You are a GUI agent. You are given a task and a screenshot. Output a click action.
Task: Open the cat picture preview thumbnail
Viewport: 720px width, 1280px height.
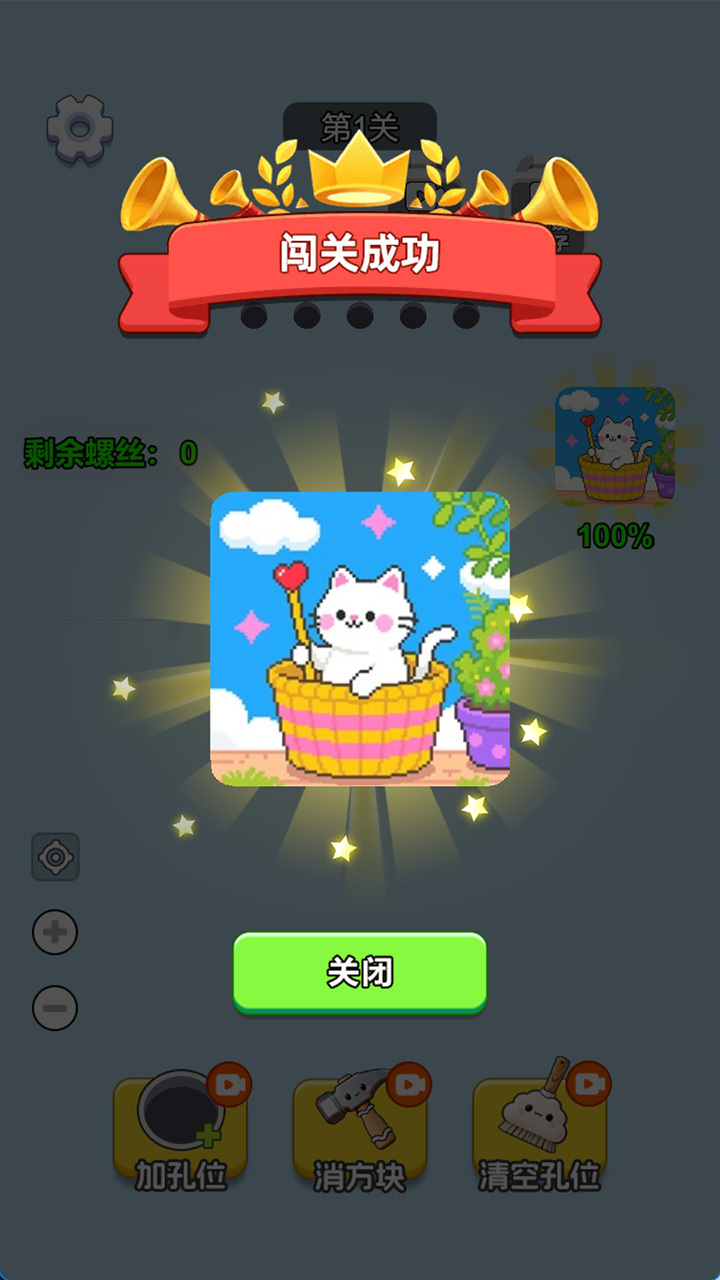[x=615, y=445]
